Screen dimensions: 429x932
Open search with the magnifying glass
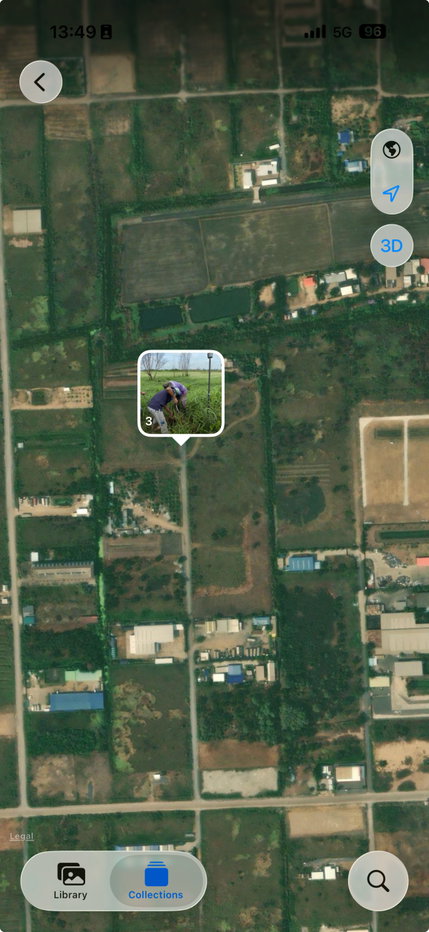pyautogui.click(x=378, y=880)
